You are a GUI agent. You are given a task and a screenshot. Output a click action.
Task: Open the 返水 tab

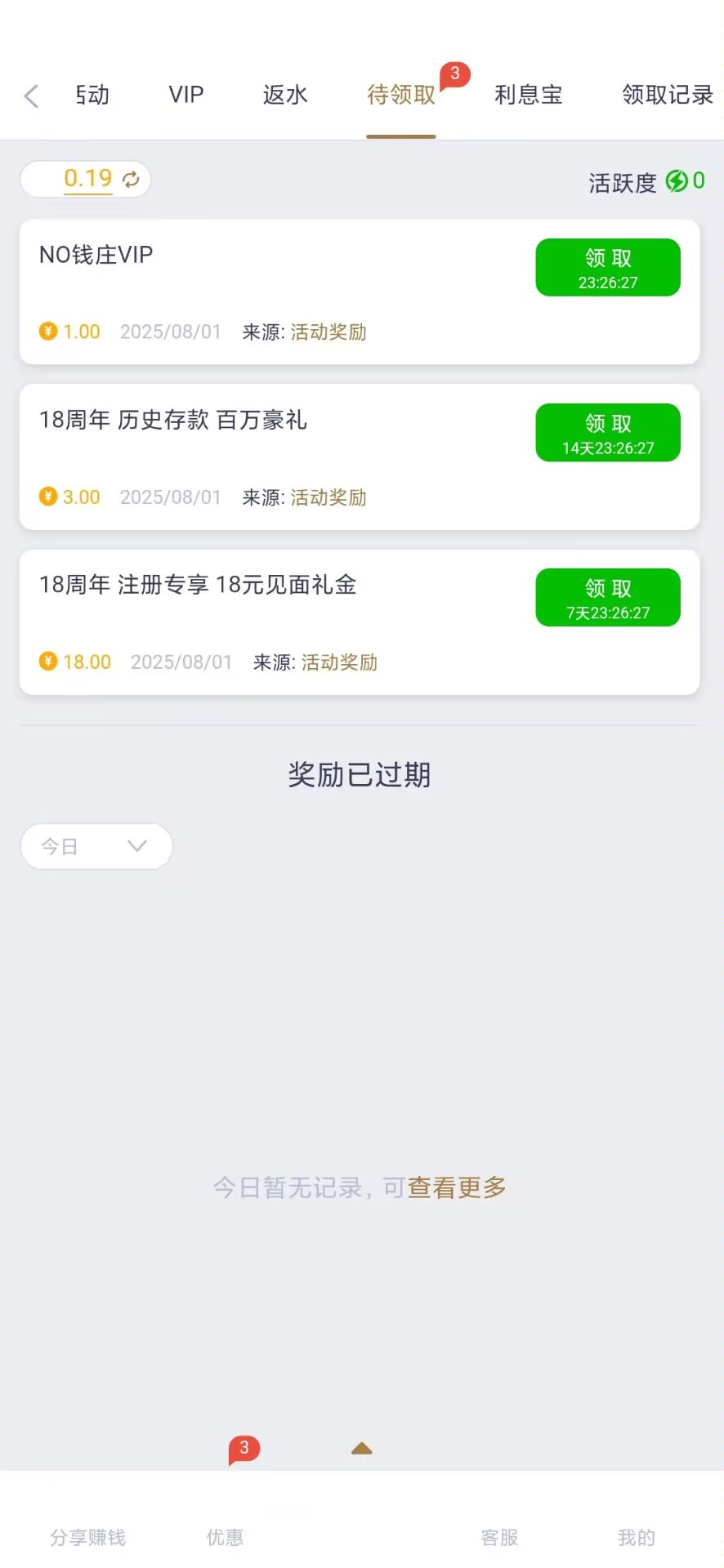(285, 95)
